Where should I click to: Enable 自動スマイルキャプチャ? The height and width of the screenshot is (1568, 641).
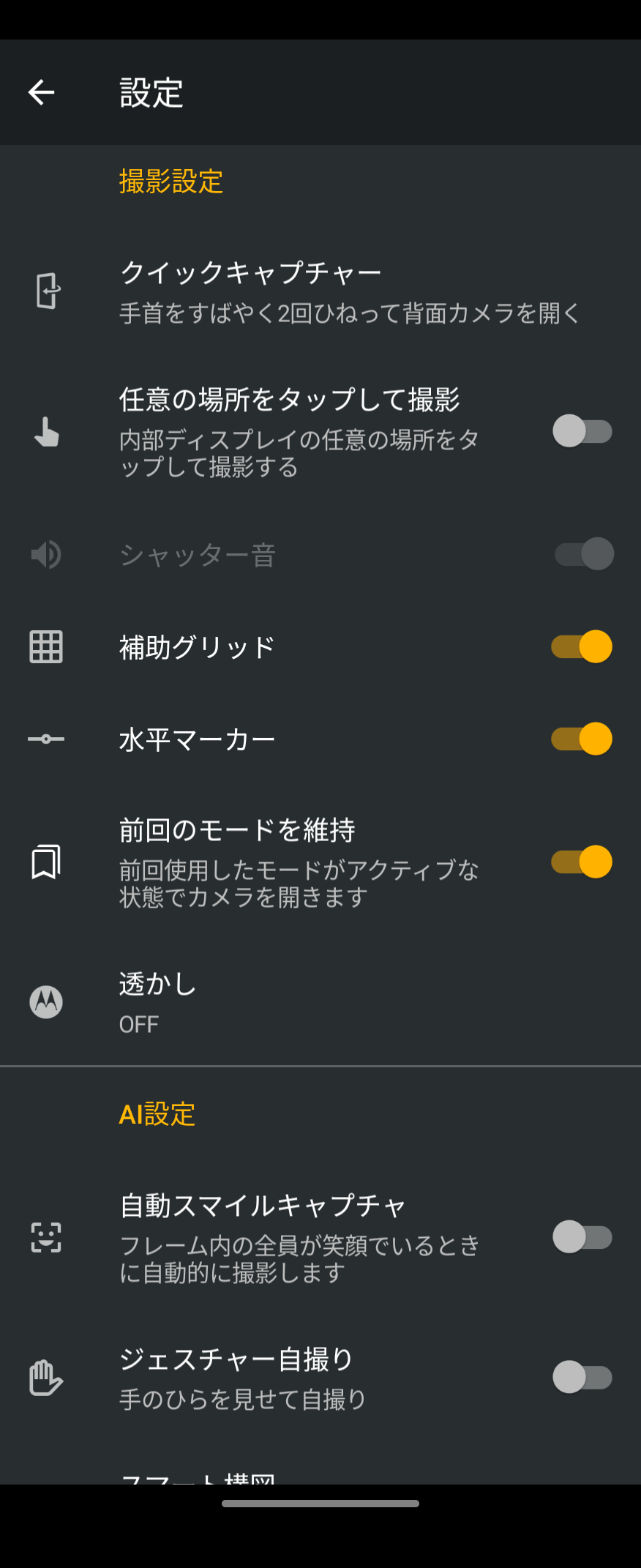point(582,1238)
